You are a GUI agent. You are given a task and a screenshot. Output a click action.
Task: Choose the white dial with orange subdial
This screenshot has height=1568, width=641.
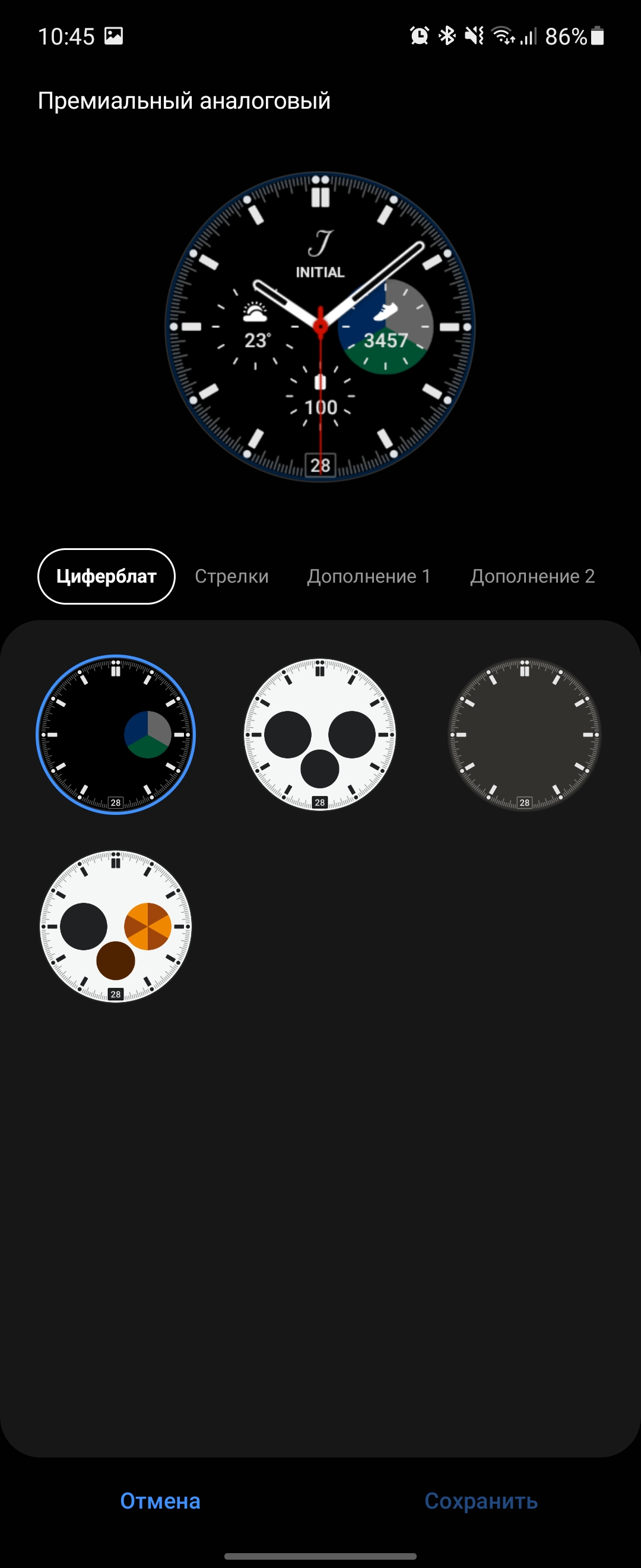[116, 926]
